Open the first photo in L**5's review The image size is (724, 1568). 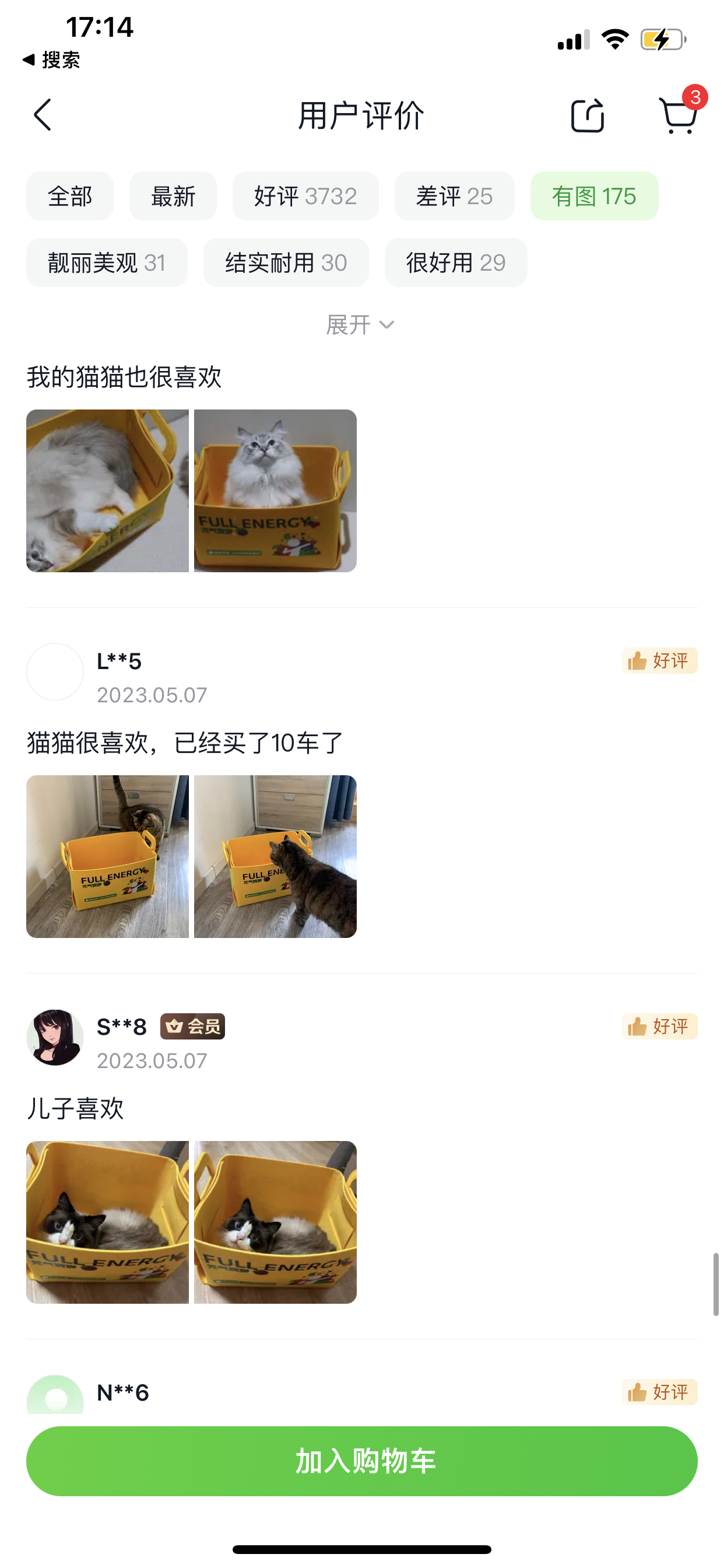point(108,856)
